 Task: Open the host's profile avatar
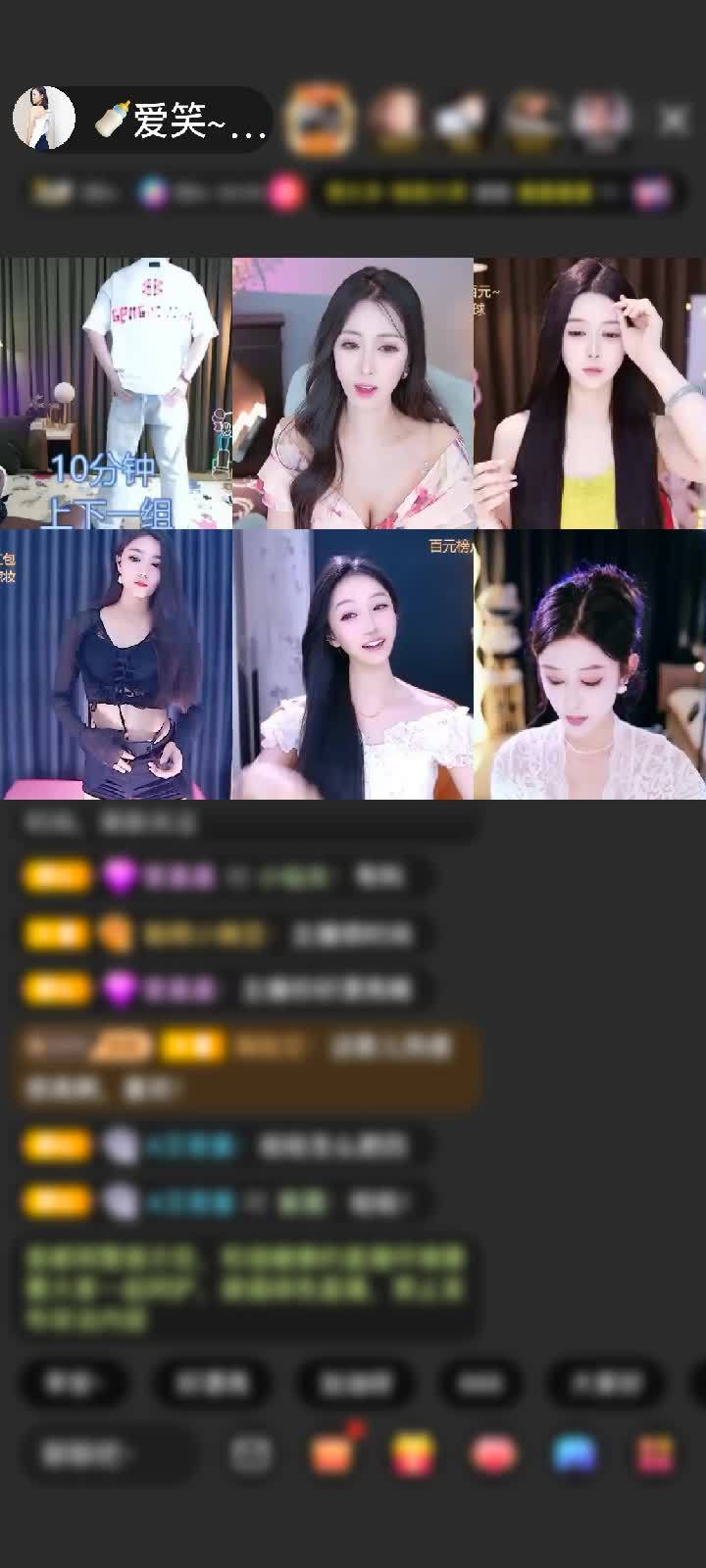tap(44, 119)
